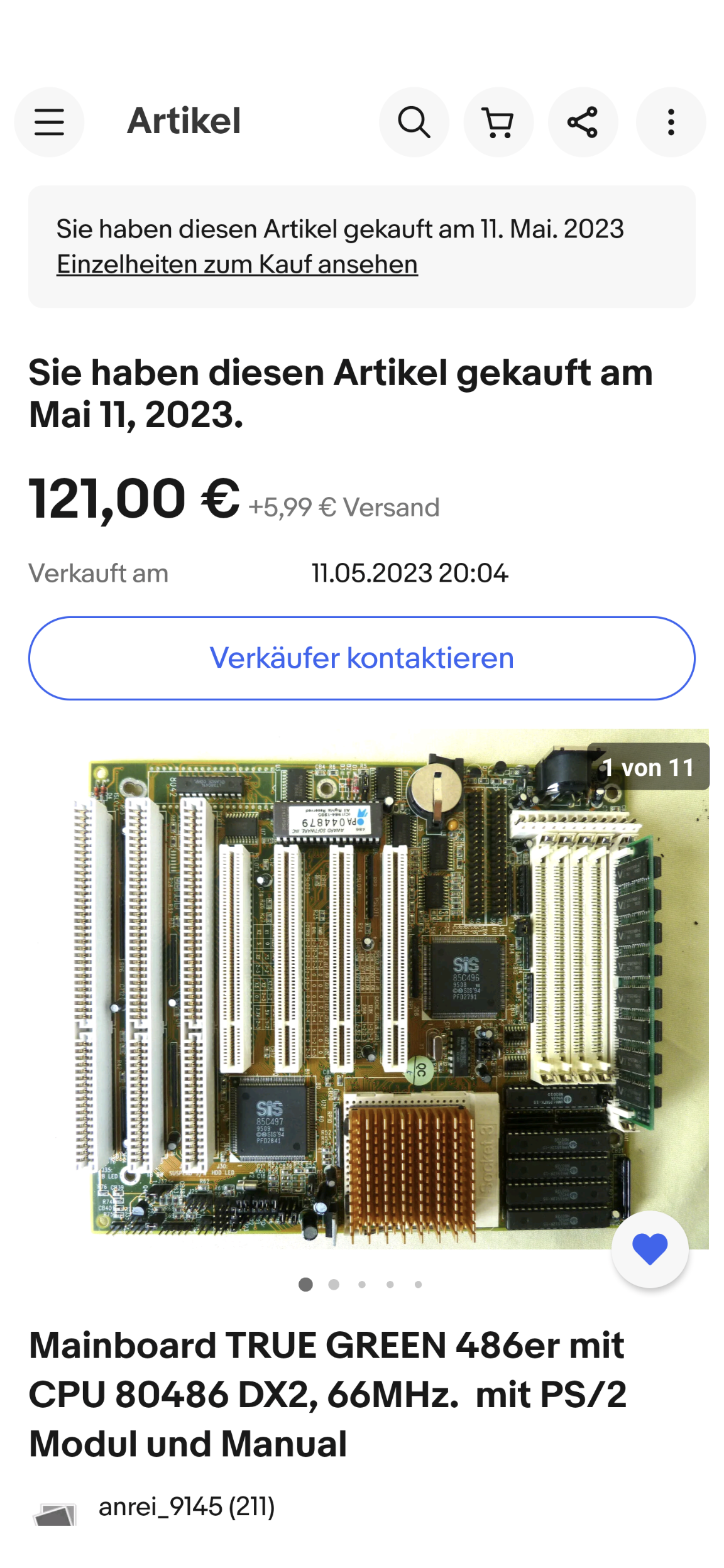This screenshot has height=1568, width=724.
Task: Toggle the heart watchlist button
Action: pos(650,1249)
